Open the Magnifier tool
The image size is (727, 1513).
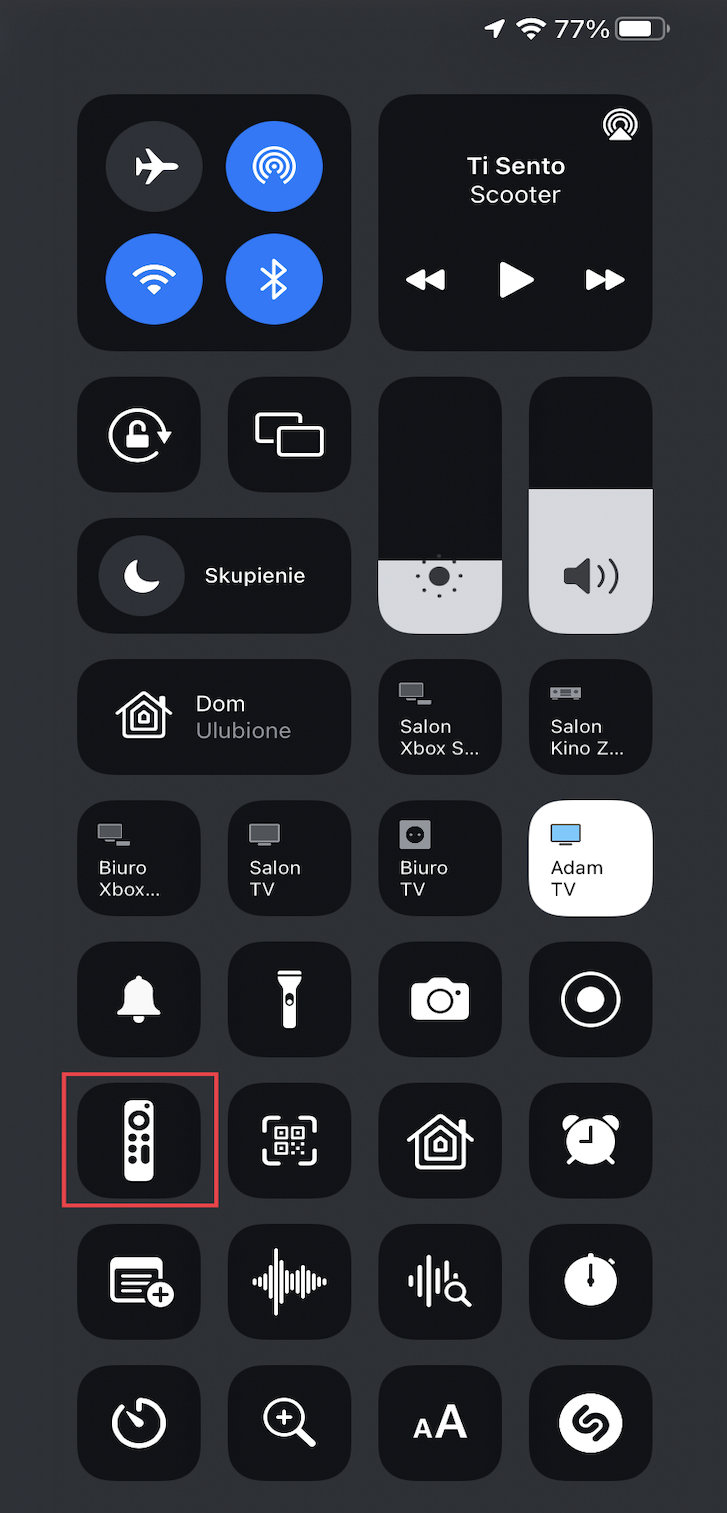tap(289, 1422)
